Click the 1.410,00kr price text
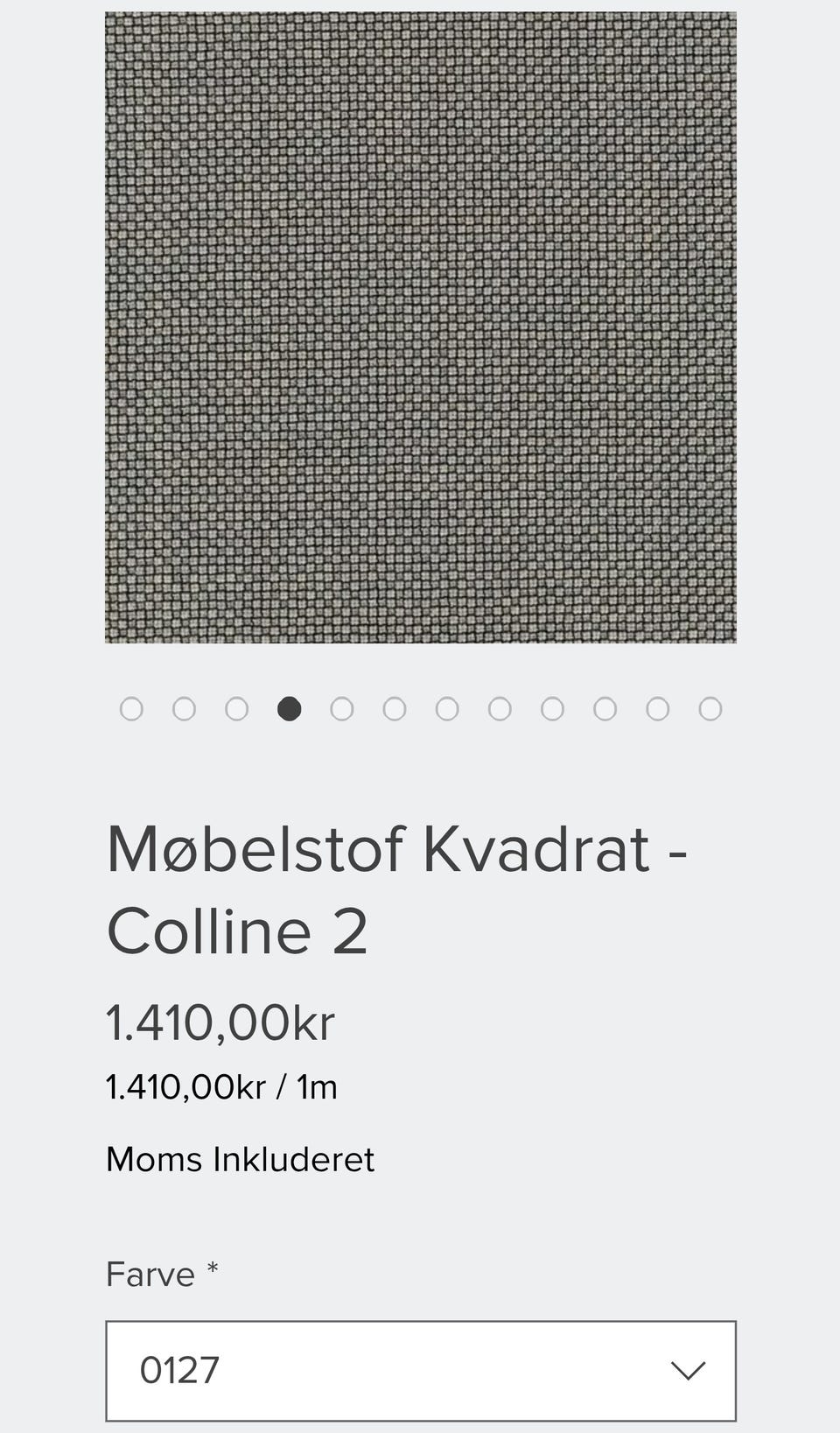This screenshot has width=840, height=1433. [x=221, y=1022]
